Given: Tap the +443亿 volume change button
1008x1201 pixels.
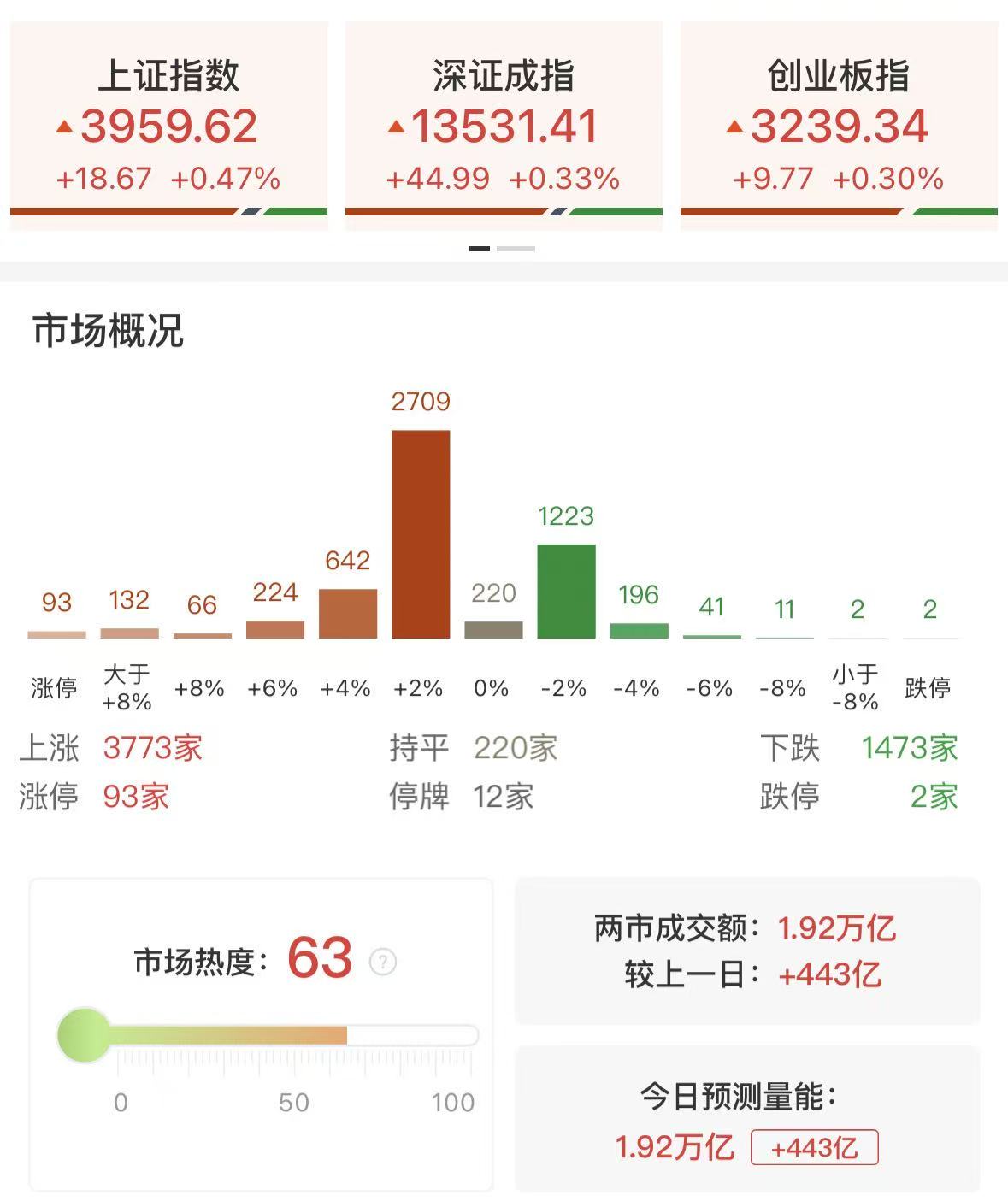Looking at the screenshot, I should (814, 1145).
